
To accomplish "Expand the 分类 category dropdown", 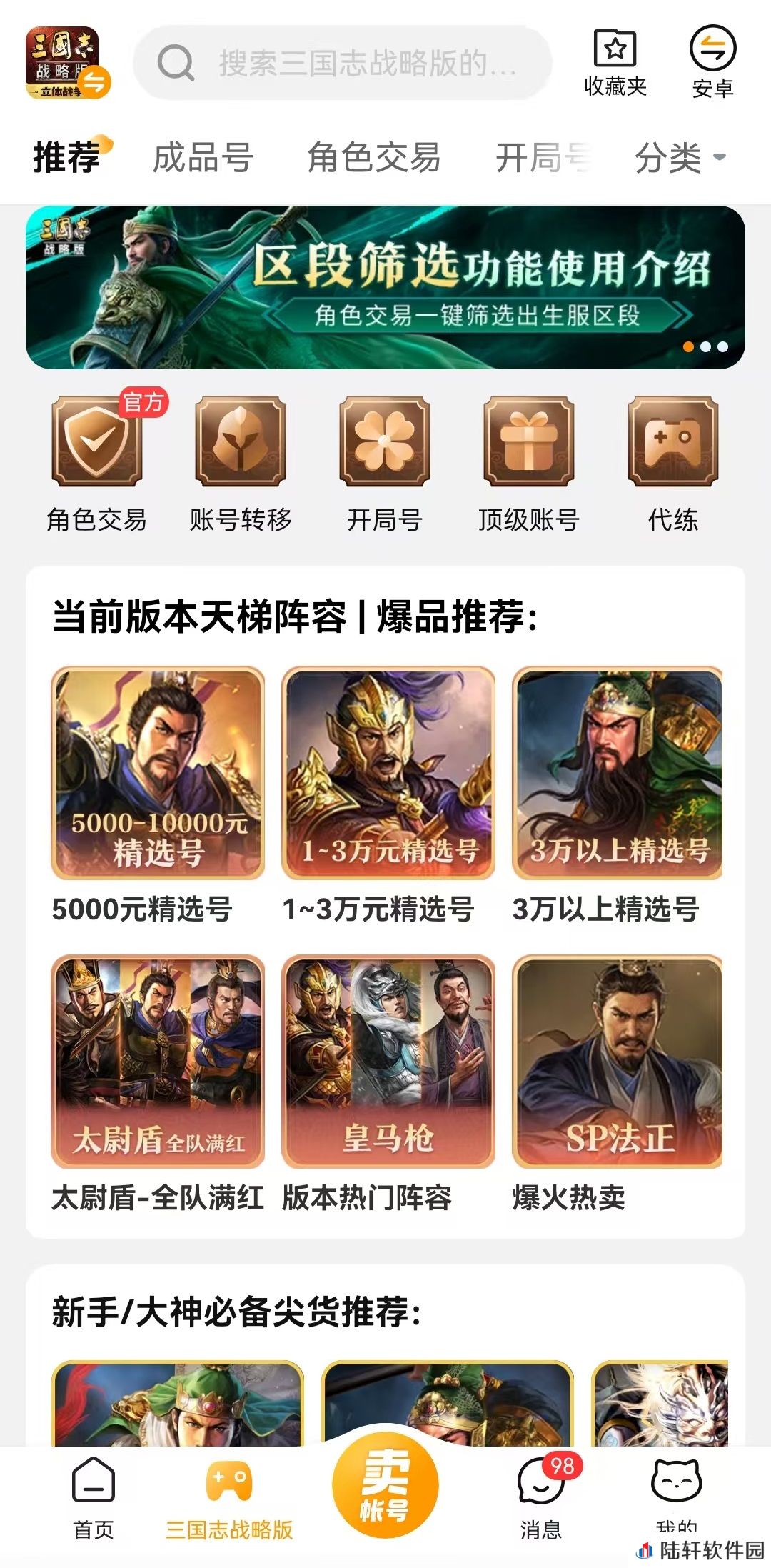I will coord(679,158).
